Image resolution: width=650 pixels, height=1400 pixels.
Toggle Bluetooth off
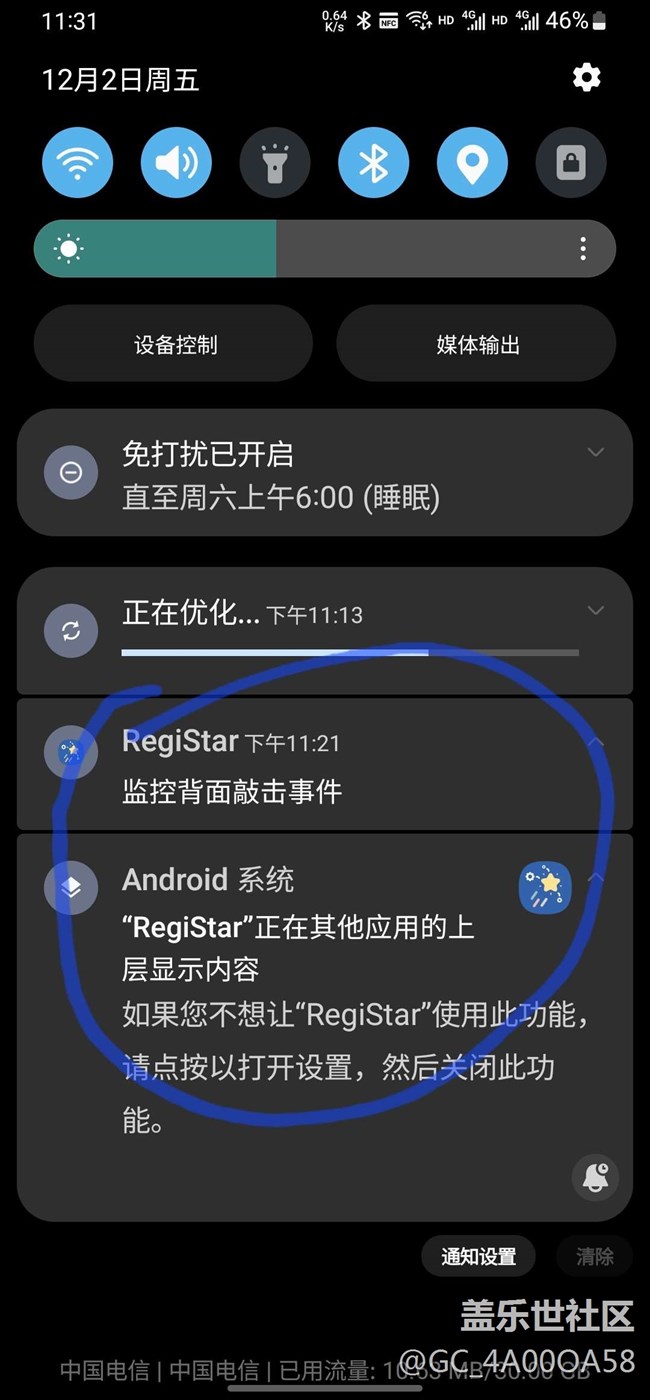click(x=373, y=162)
